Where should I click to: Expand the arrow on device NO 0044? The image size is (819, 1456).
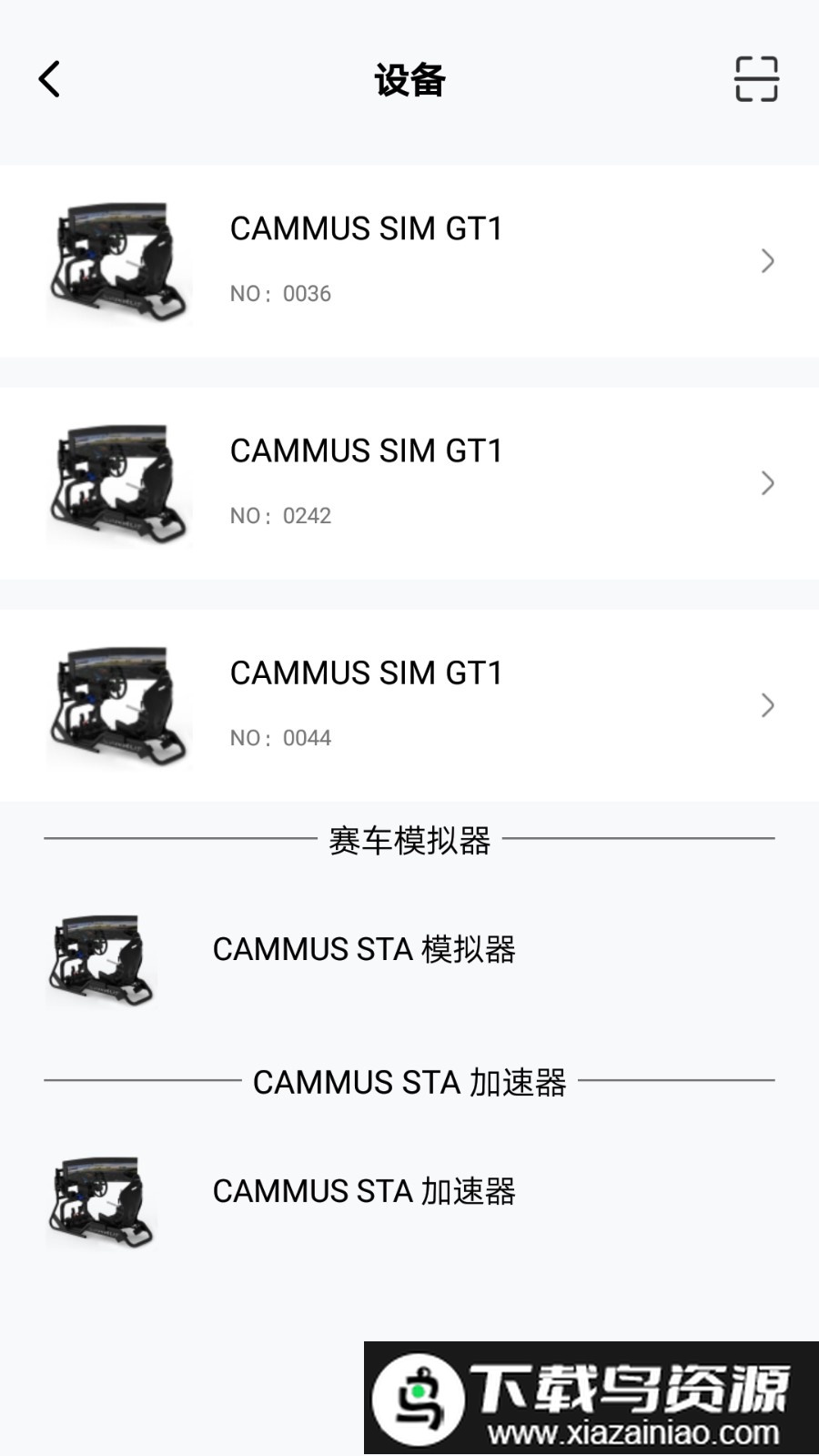click(767, 705)
